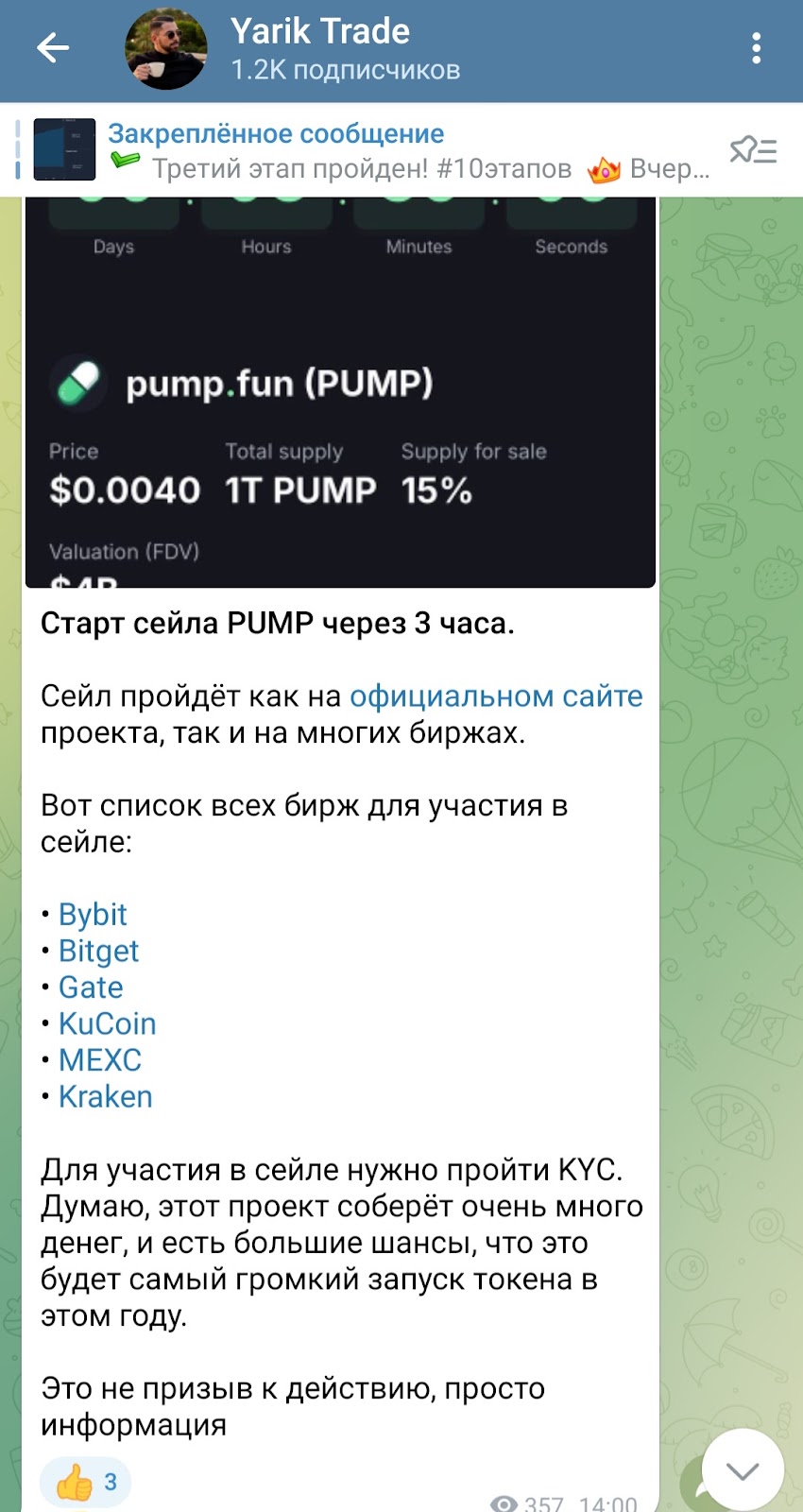
Task: Go back from Yarik Trade channel
Action: (53, 48)
